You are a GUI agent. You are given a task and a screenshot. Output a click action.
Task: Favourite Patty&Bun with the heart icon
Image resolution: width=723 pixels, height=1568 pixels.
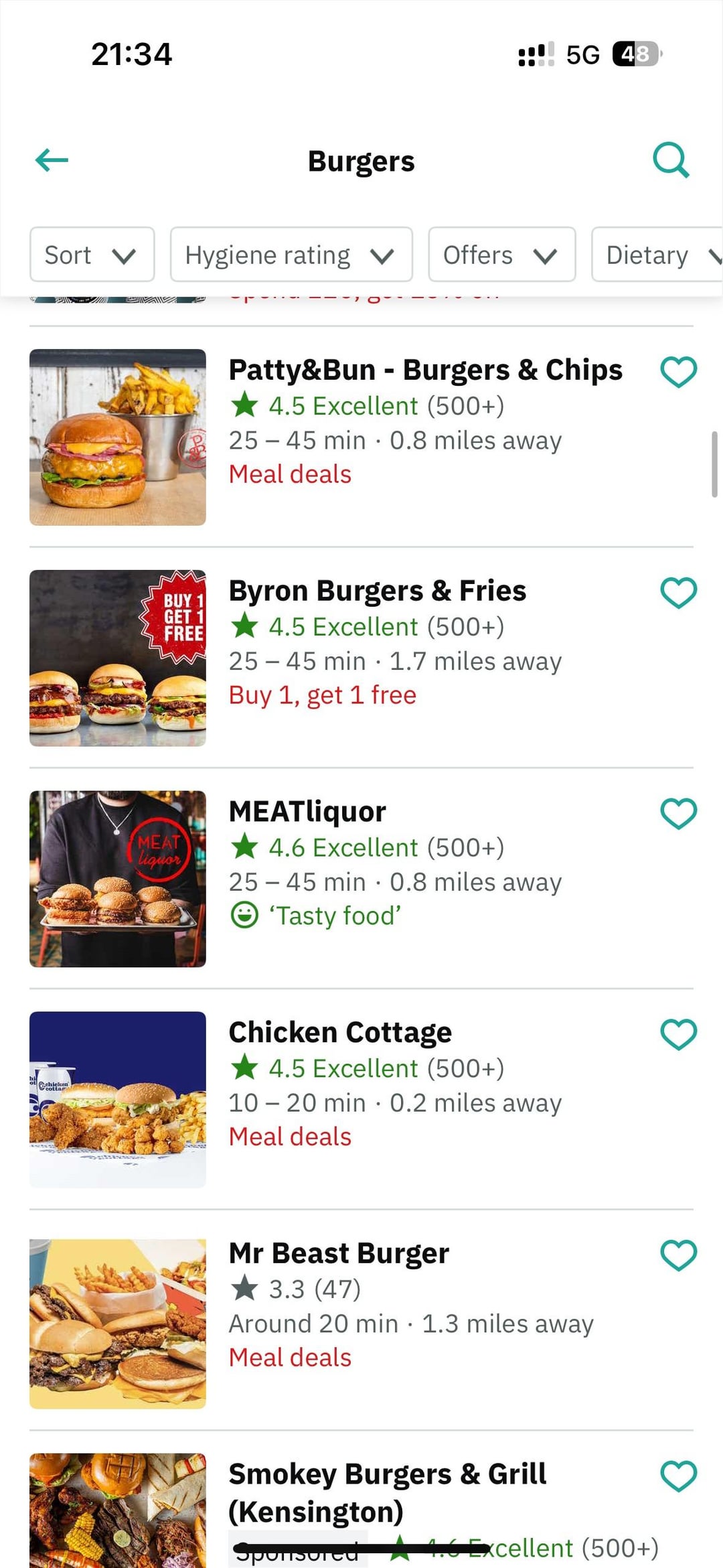[678, 372]
